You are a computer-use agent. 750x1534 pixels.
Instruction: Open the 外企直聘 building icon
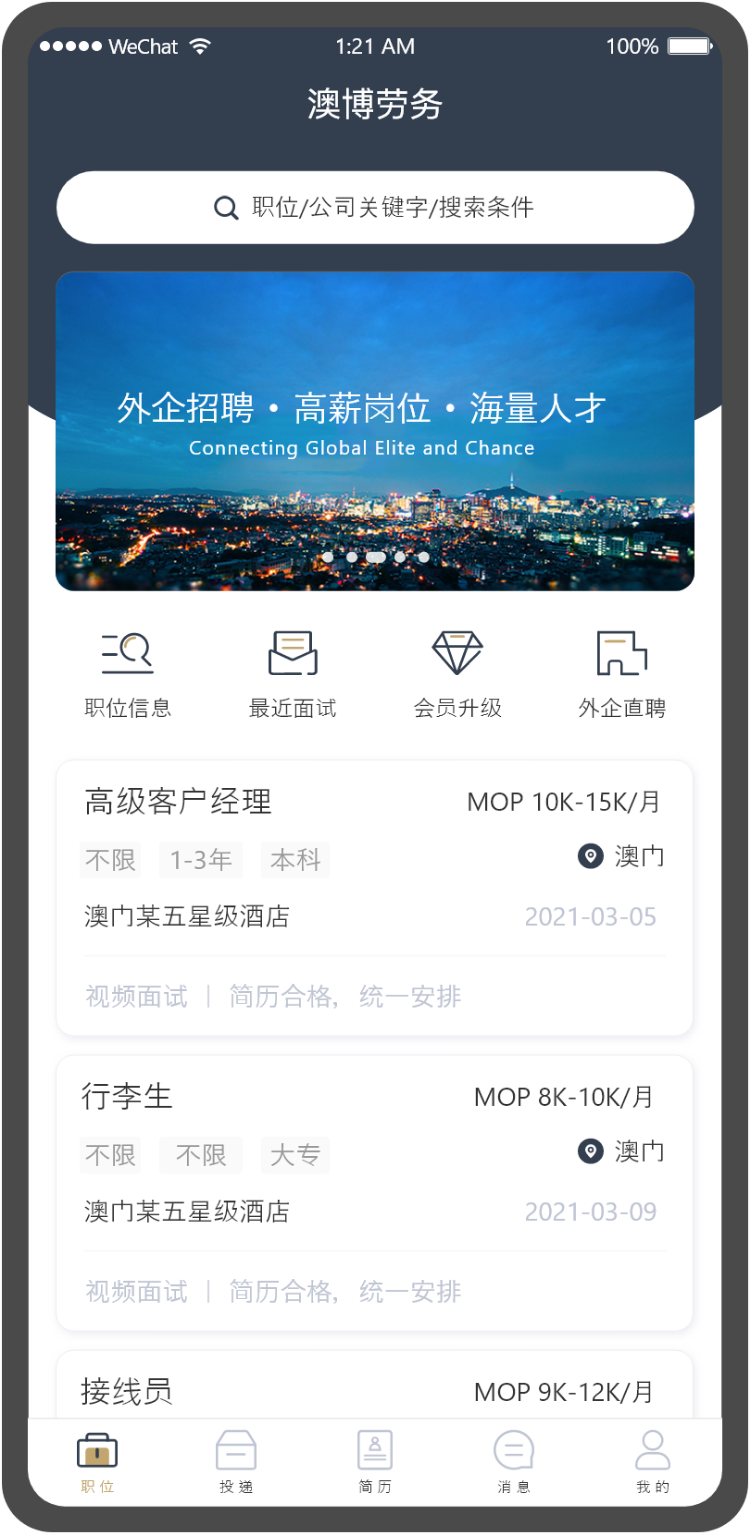[622, 655]
